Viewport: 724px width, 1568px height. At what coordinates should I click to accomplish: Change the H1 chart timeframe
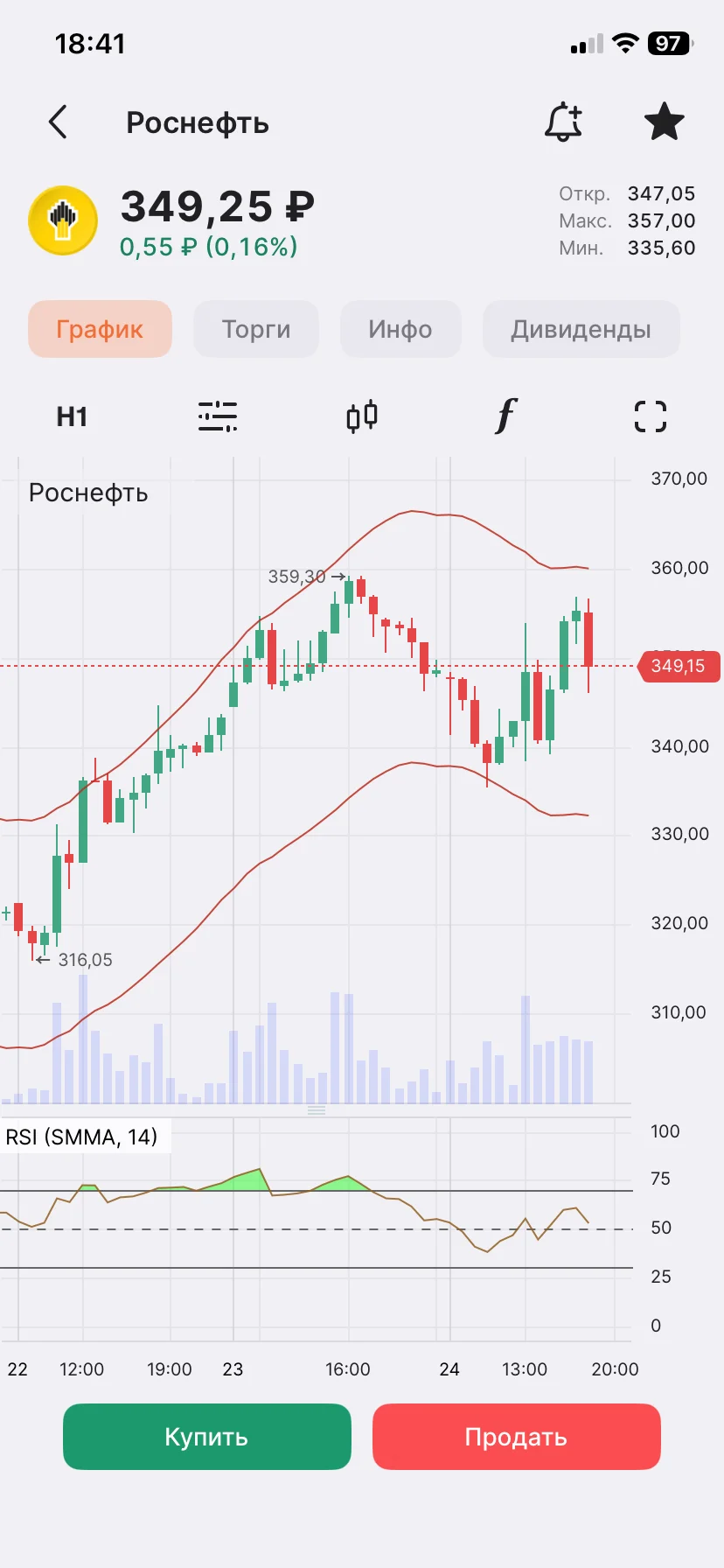pos(72,416)
